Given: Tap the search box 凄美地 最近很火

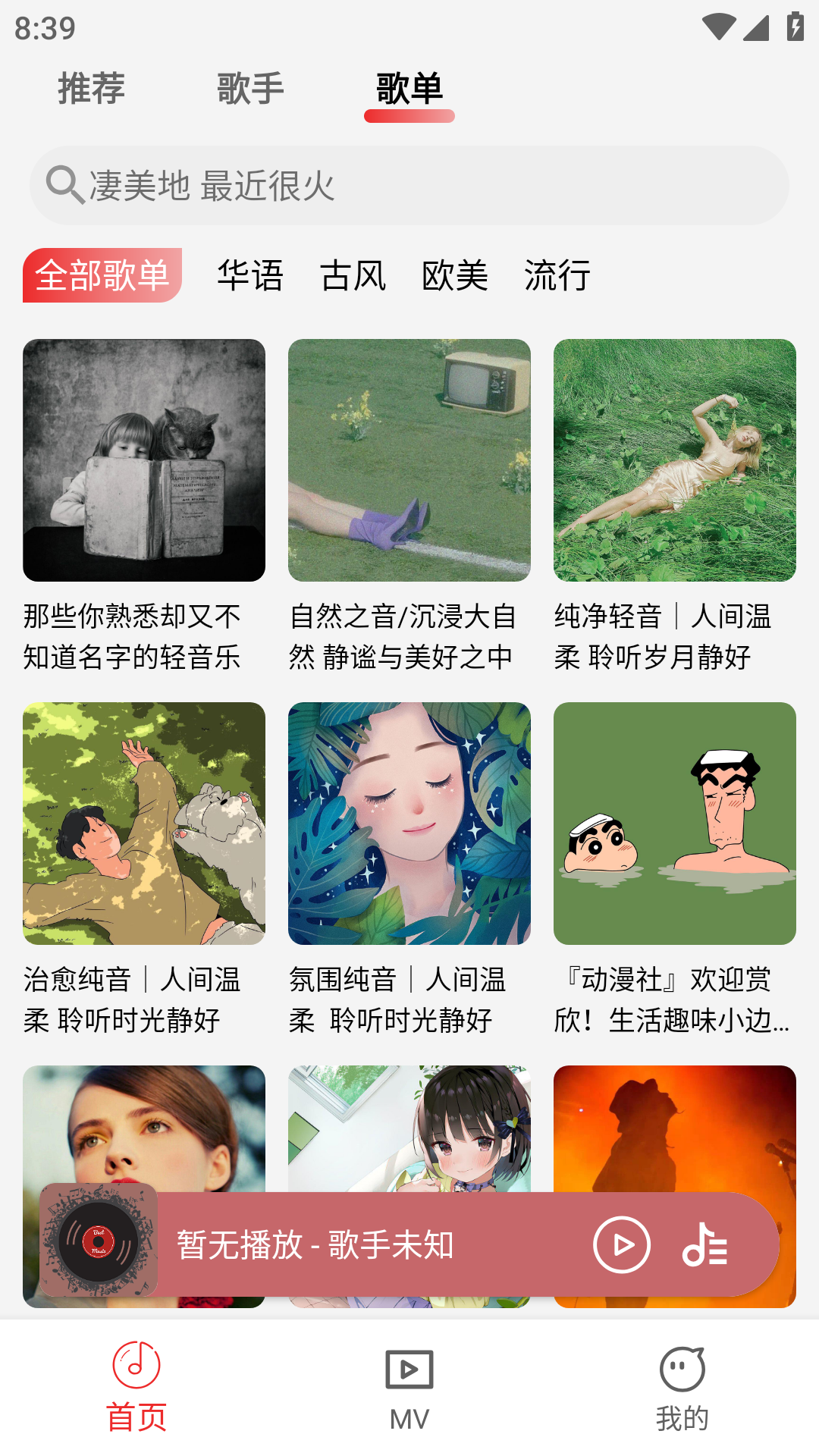Looking at the screenshot, I should click(x=409, y=186).
